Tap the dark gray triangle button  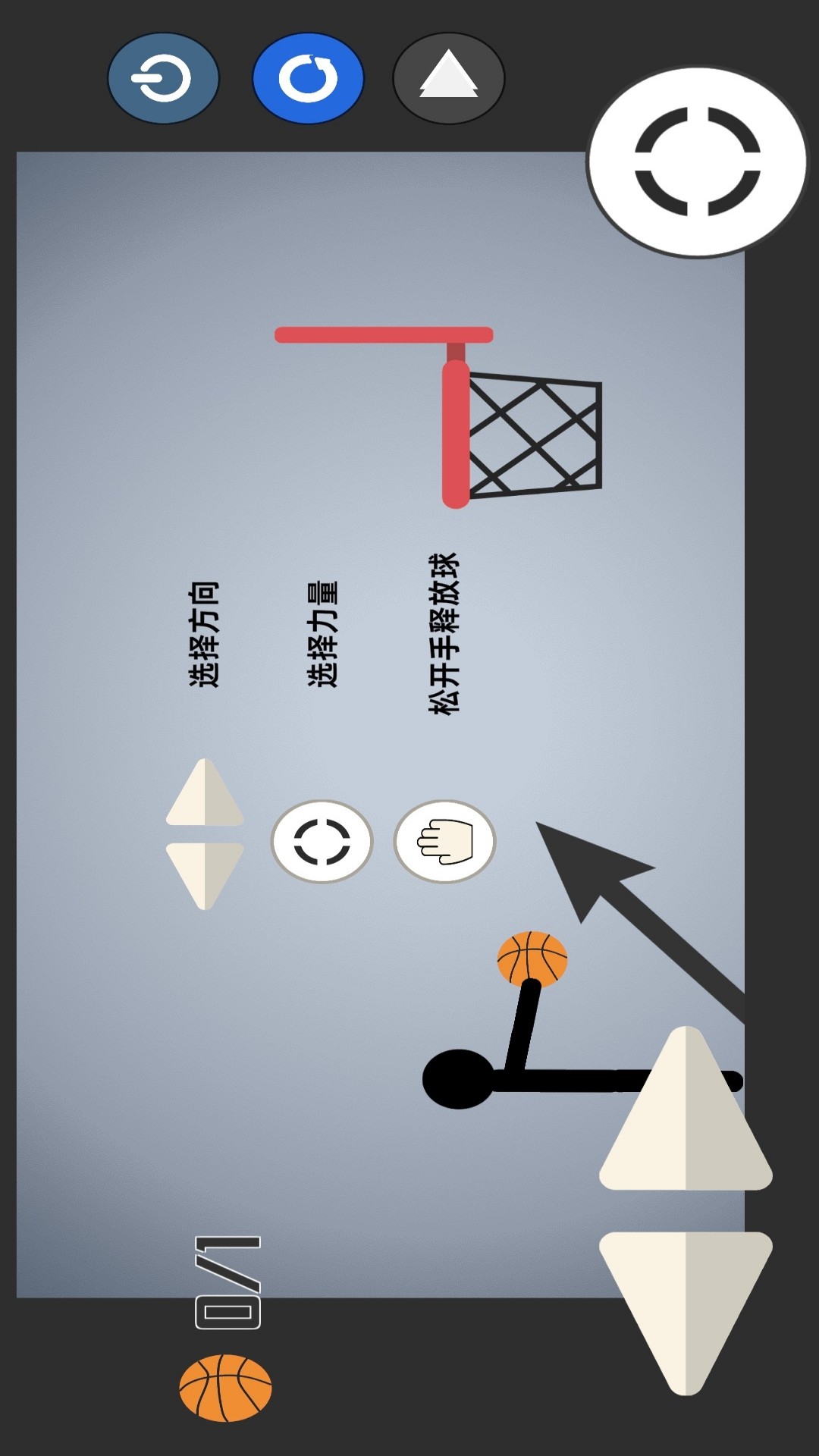tap(449, 78)
